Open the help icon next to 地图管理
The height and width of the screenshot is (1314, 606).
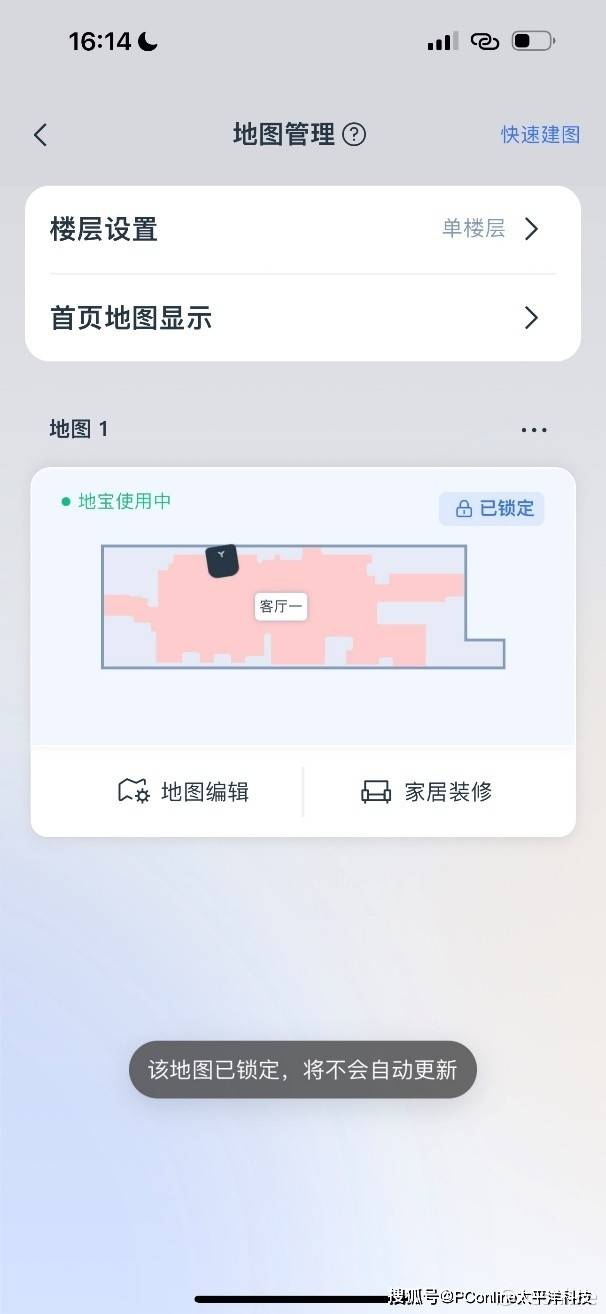[354, 135]
